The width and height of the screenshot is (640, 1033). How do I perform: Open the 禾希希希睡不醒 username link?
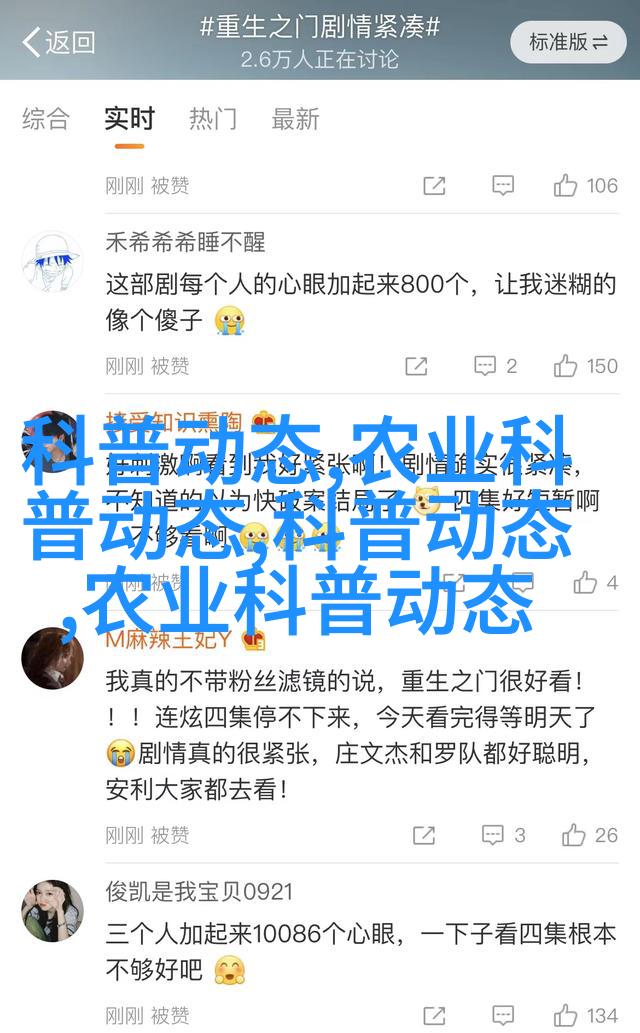tap(186, 241)
